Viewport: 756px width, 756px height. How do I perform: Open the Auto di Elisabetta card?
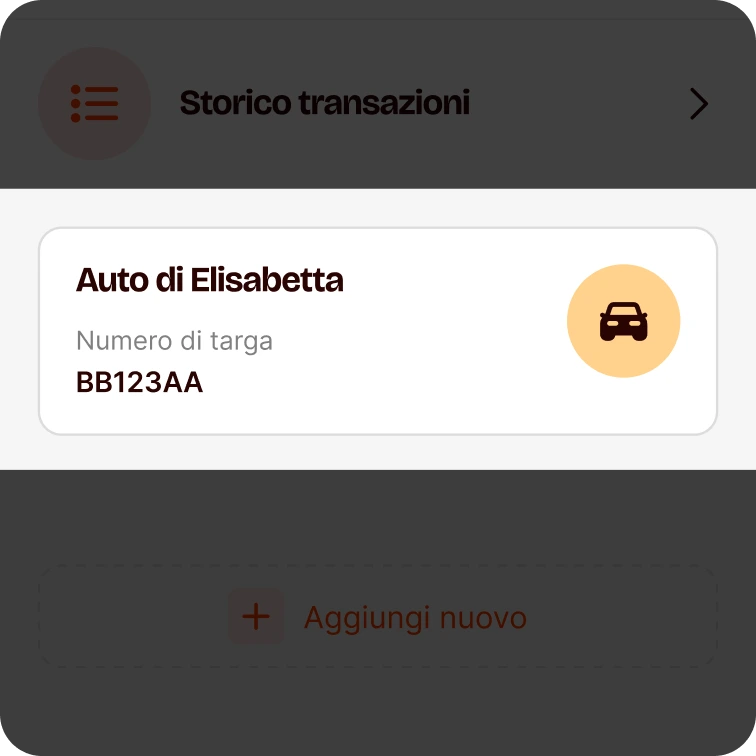tap(377, 331)
